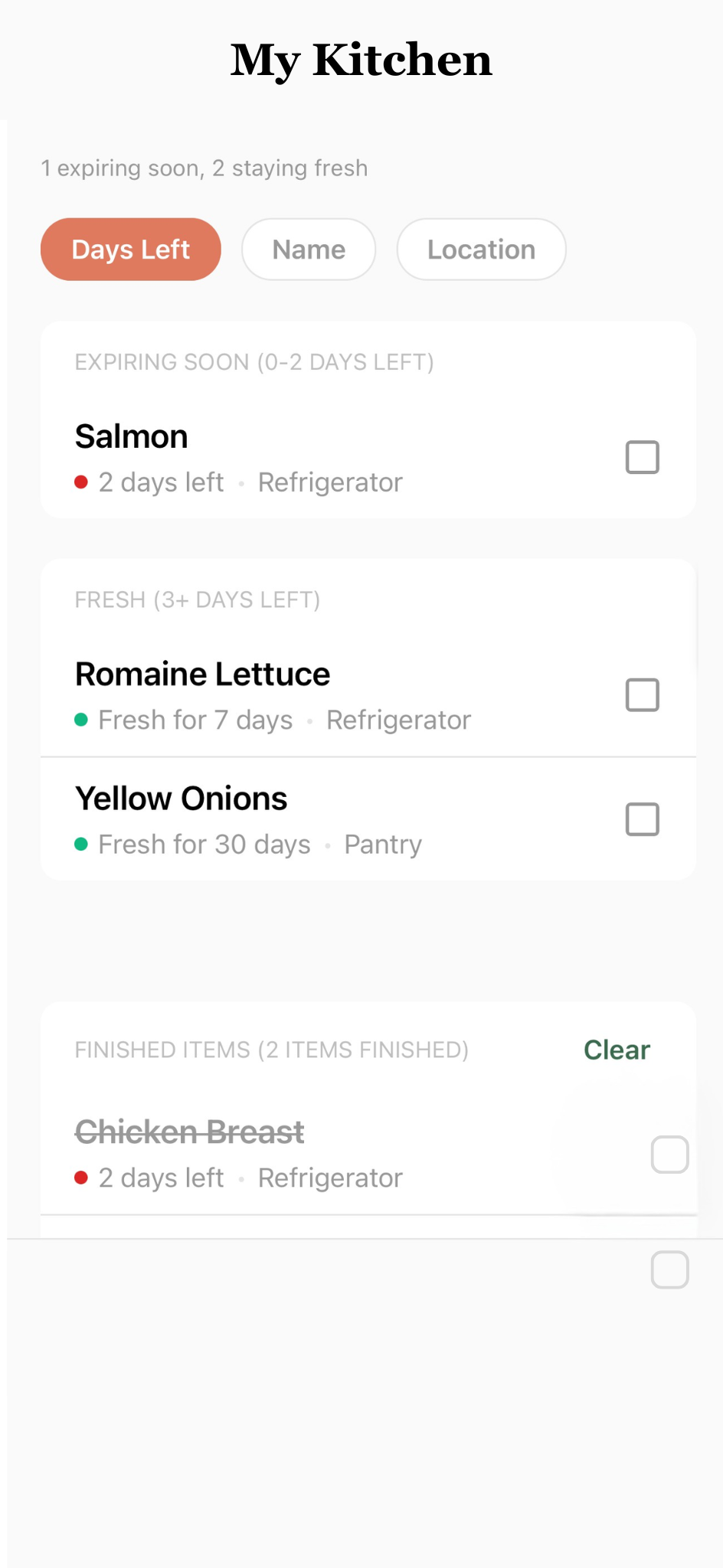Collapse the FINISHED ITEMS section header
The height and width of the screenshot is (1568, 723).
coord(272,1050)
